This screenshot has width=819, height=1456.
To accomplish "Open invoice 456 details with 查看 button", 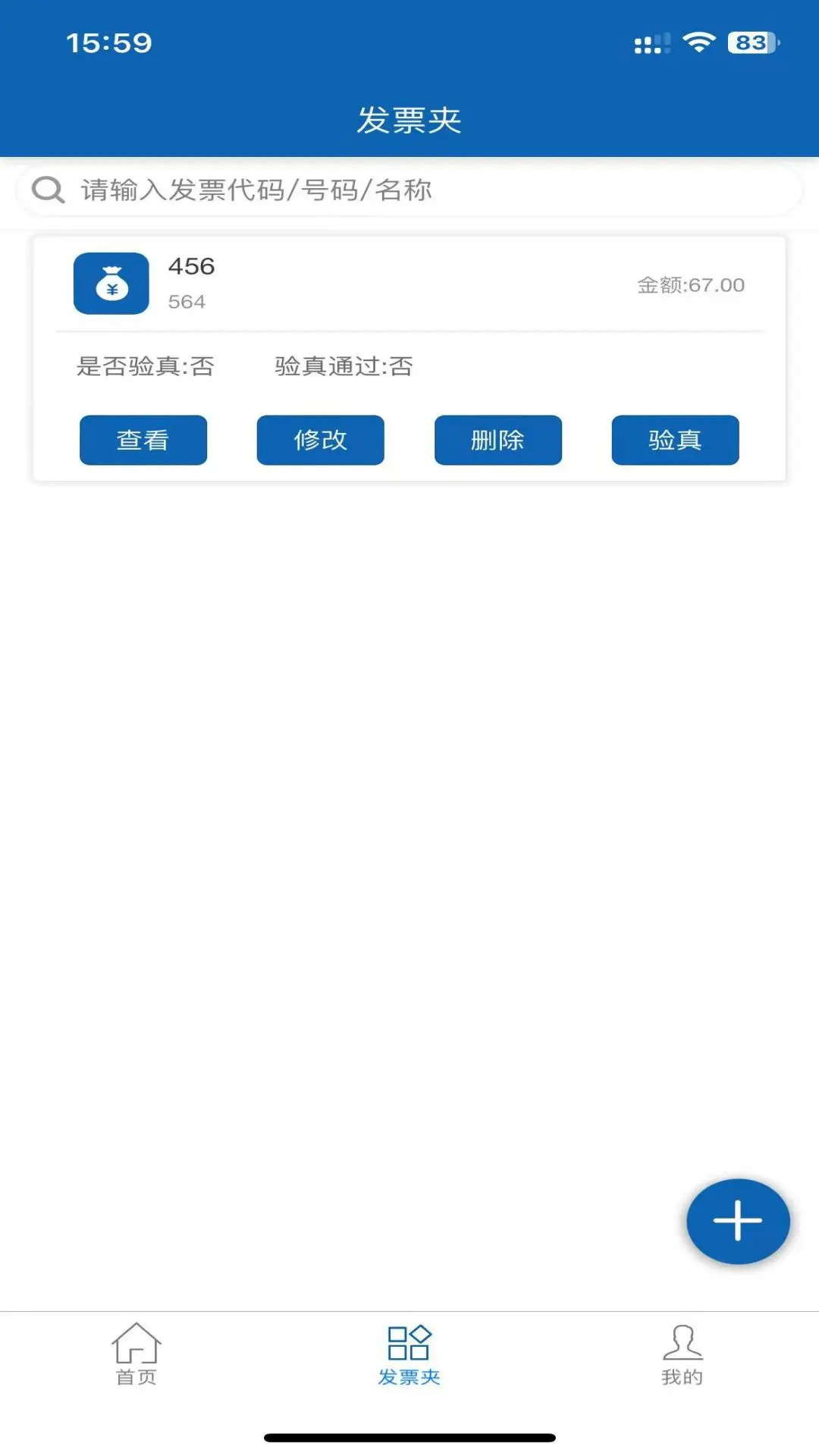I will pyautogui.click(x=143, y=440).
